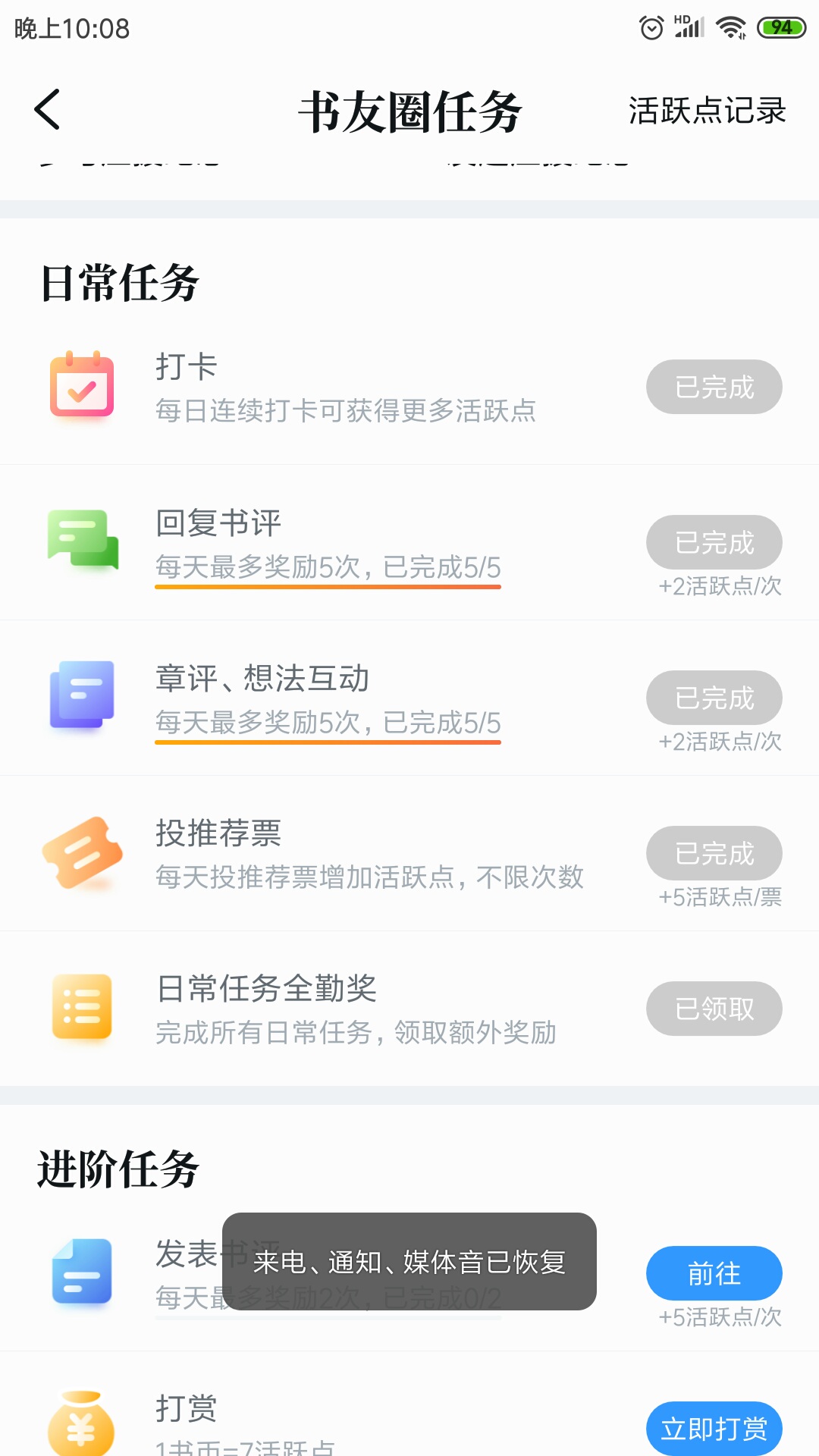Open 活跃点记录 history
Screen dimensions: 819x1456
[x=707, y=111]
